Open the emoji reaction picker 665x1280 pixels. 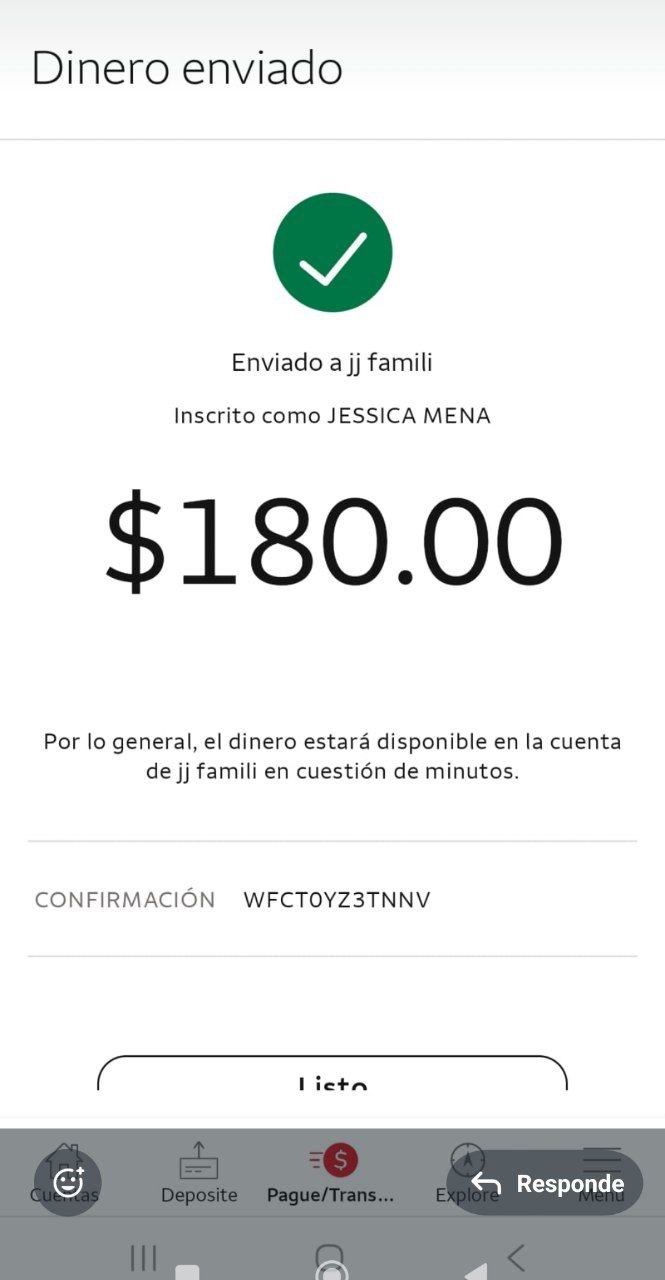[x=68, y=1183]
